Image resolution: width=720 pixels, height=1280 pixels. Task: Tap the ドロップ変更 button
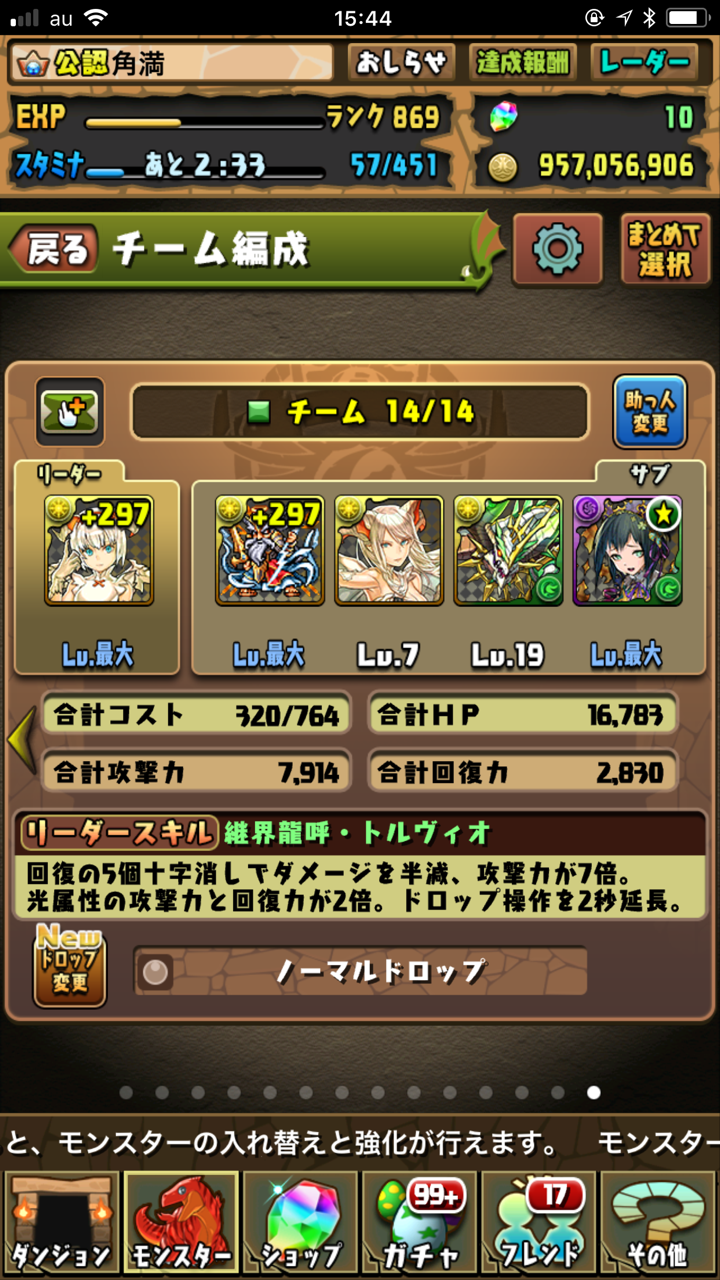click(x=70, y=965)
